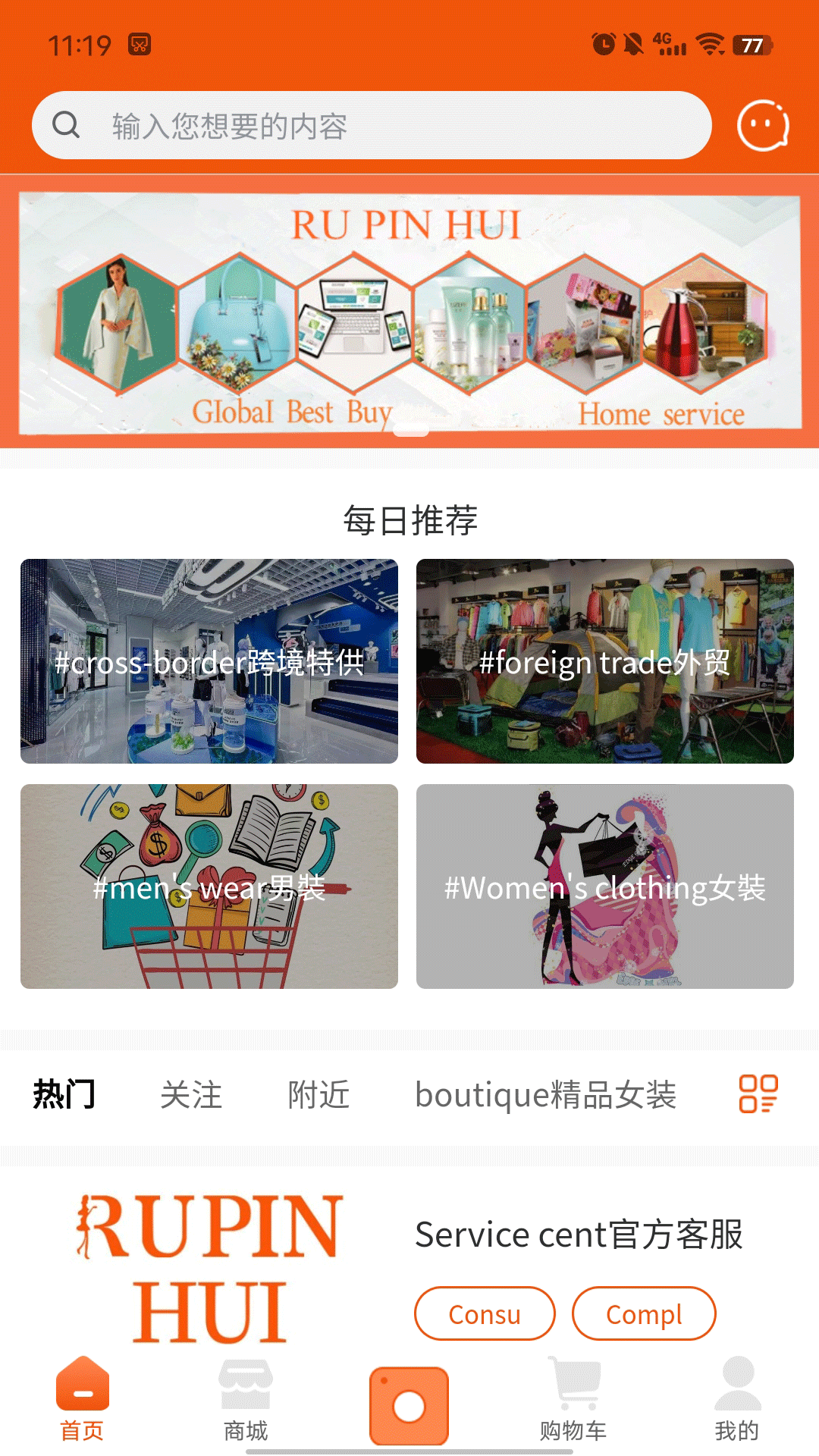This screenshot has height=1456, width=819.
Task: Open the chat message icon
Action: pos(763,125)
